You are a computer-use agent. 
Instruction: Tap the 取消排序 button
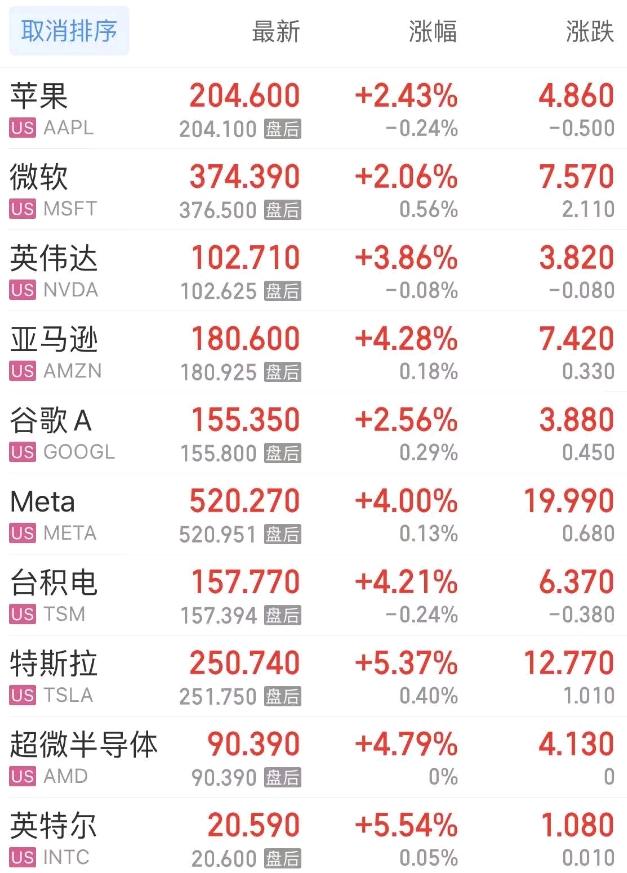point(69,31)
